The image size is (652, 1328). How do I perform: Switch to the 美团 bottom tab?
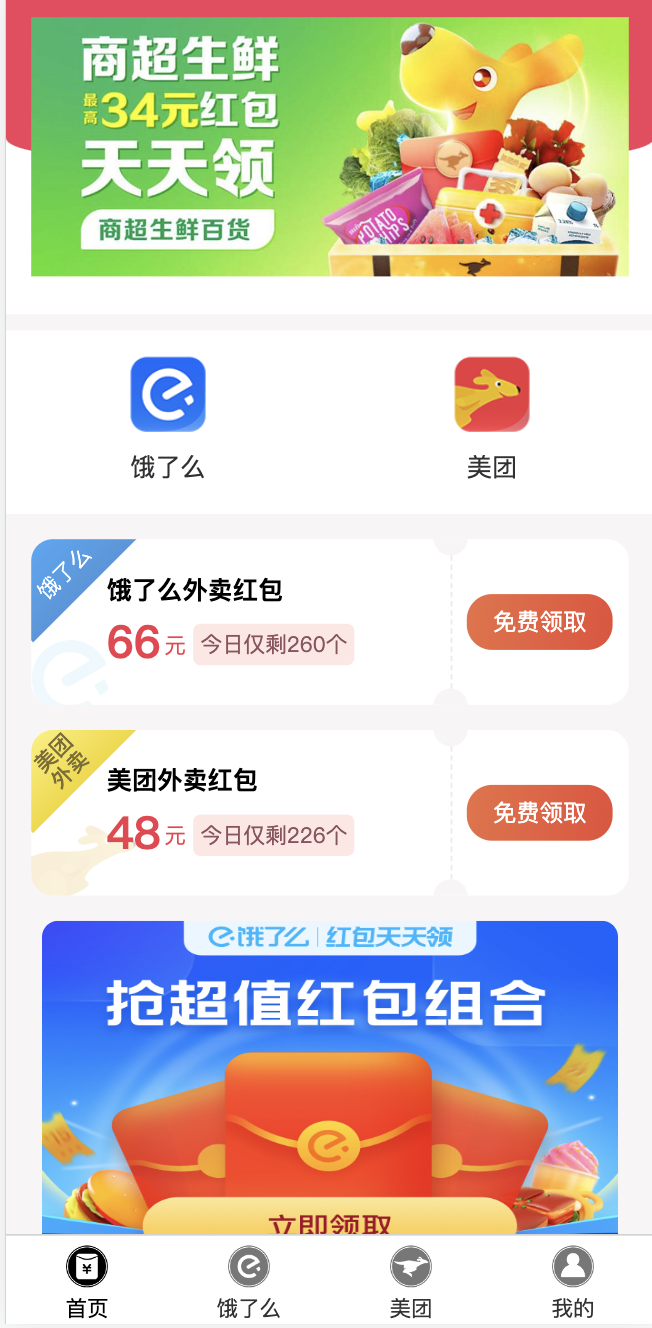pyautogui.click(x=411, y=1281)
